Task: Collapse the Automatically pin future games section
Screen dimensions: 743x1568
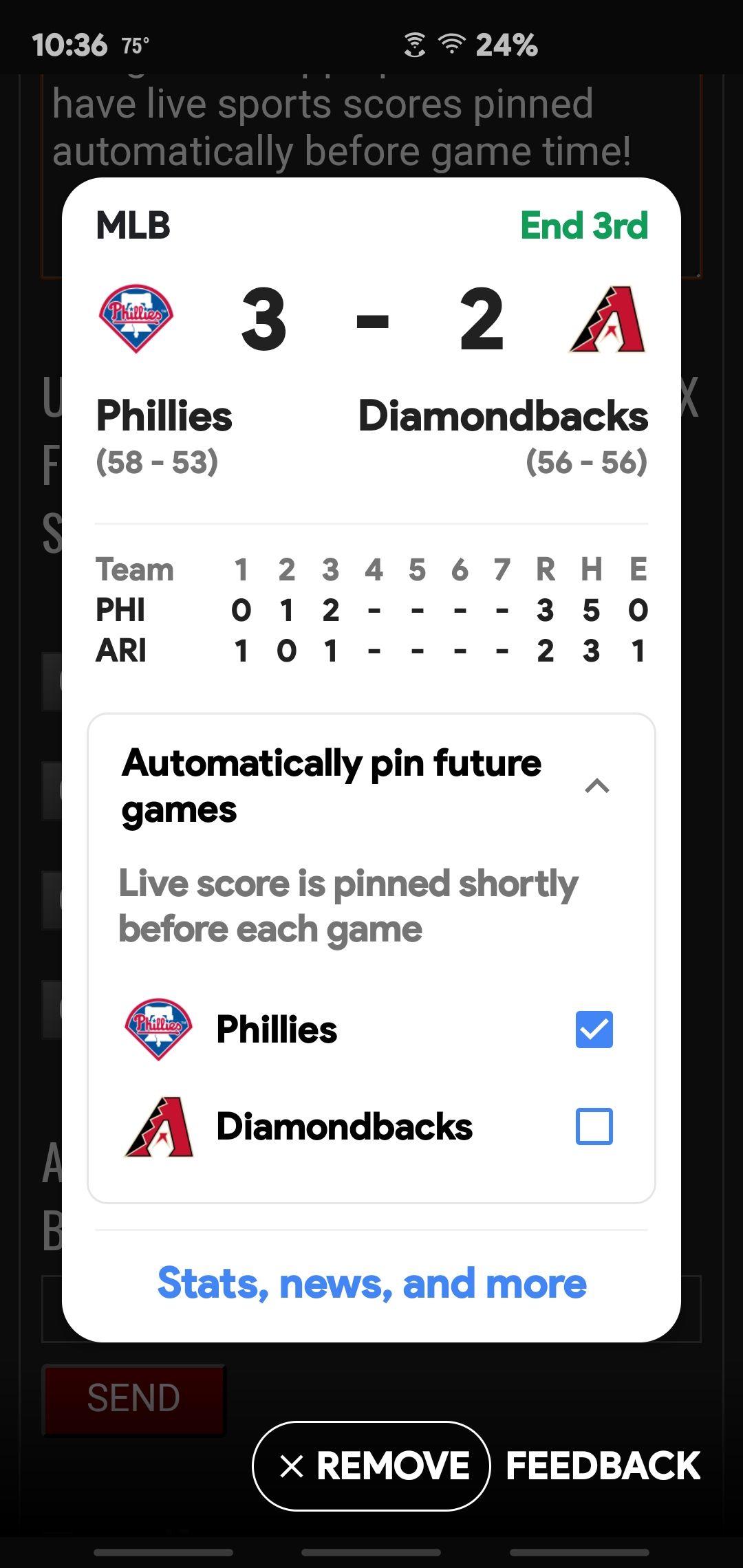Action: click(x=596, y=786)
